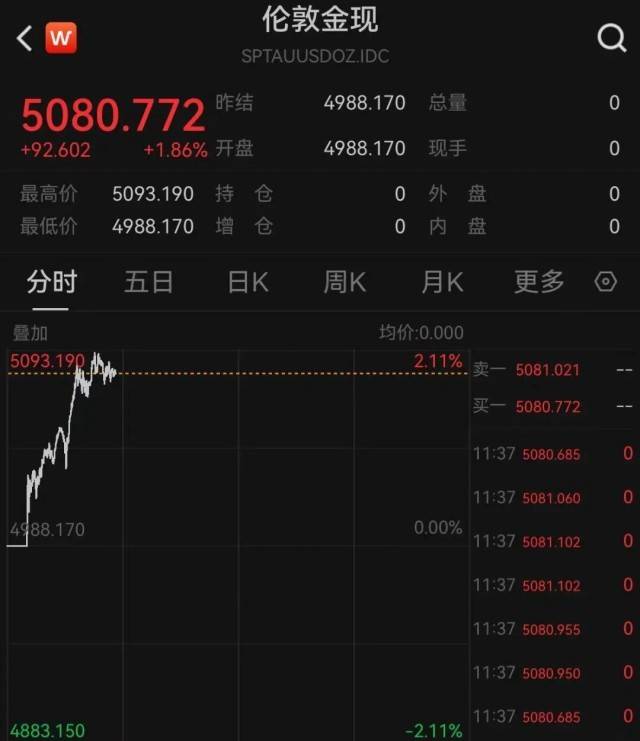Screen dimensions: 640x741
Task: Show the 周K candlestick chart
Action: click(x=344, y=282)
